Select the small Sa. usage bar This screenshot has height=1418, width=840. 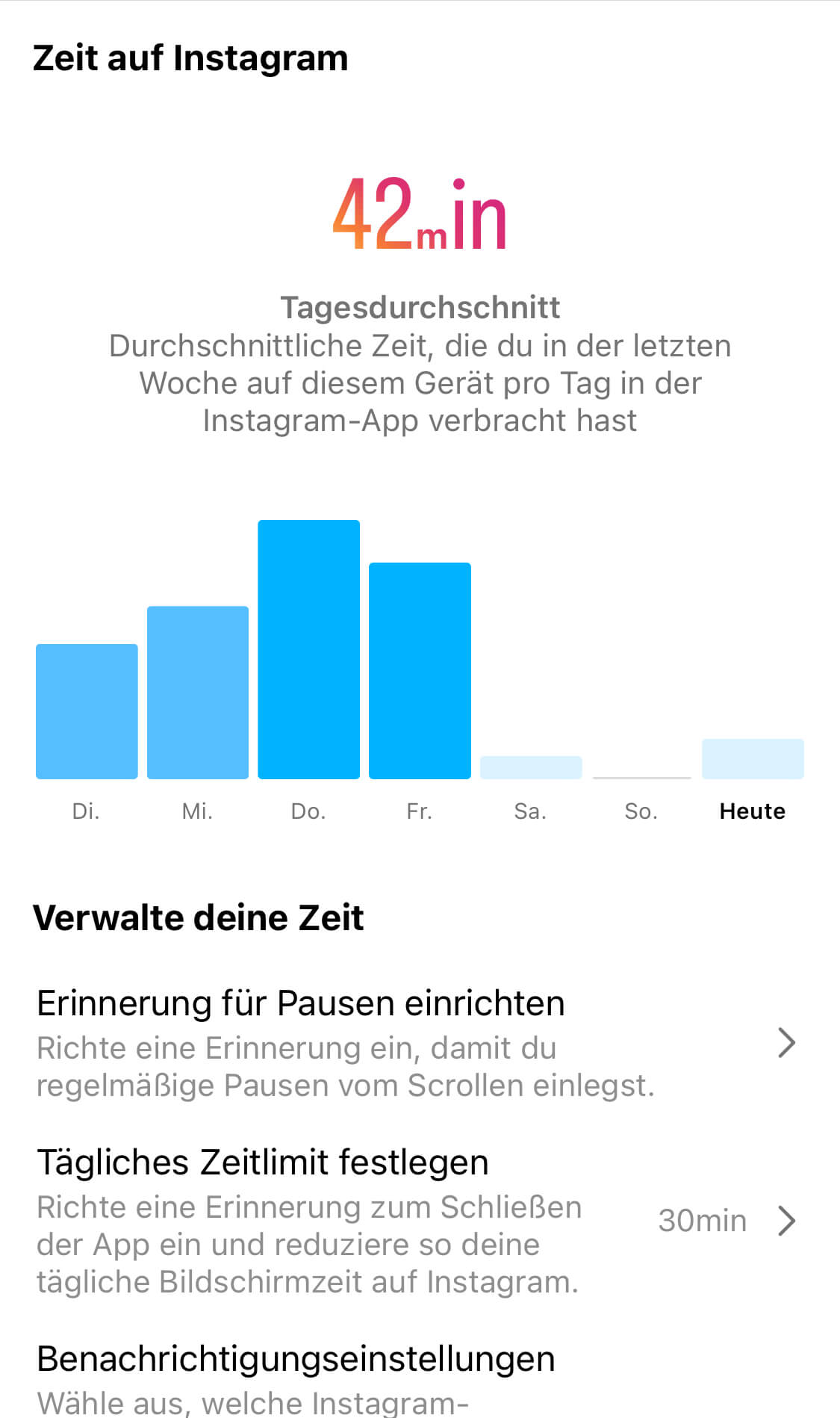click(x=530, y=767)
